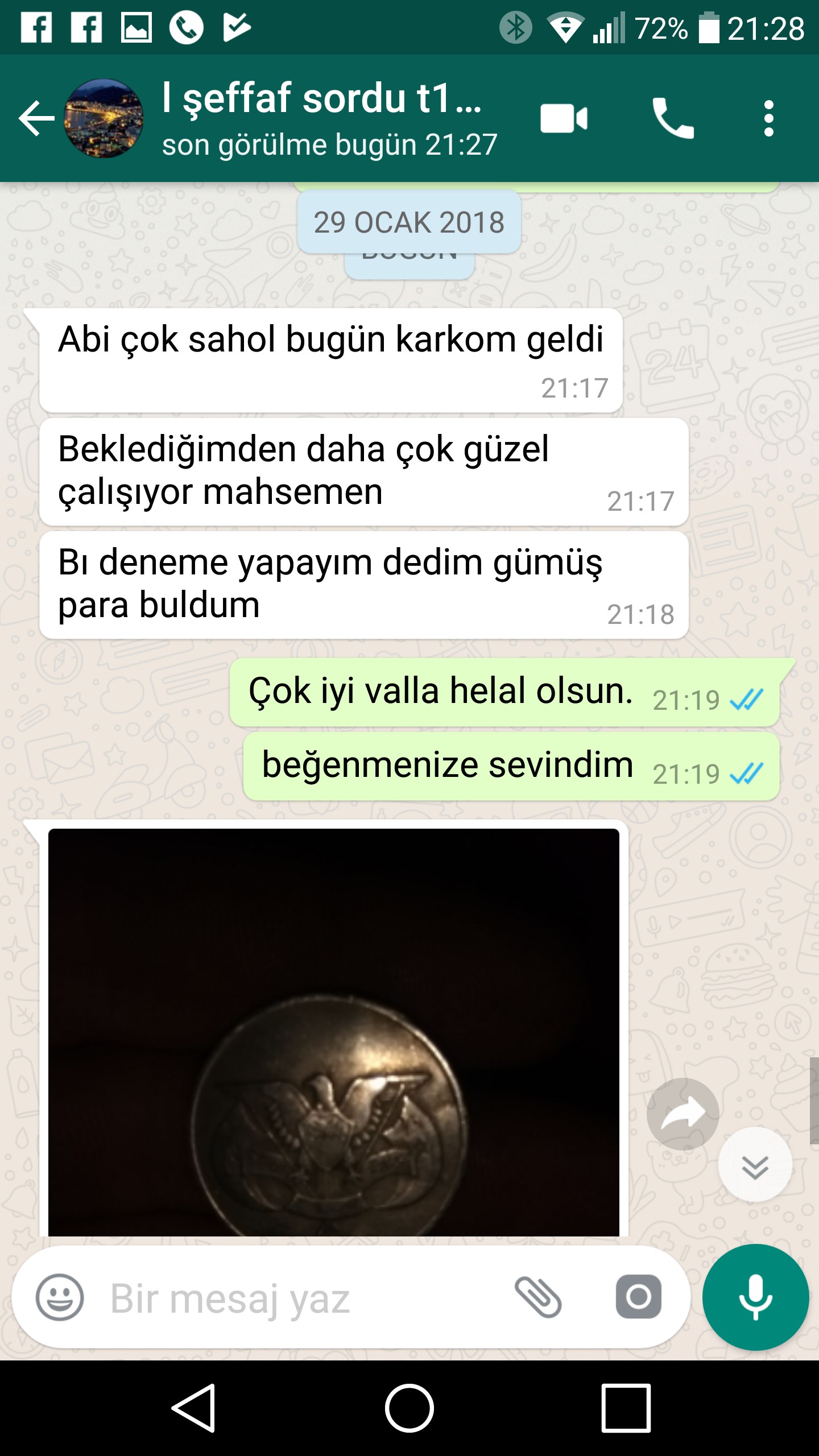Start a voice call
The image size is (819, 1456).
(673, 118)
